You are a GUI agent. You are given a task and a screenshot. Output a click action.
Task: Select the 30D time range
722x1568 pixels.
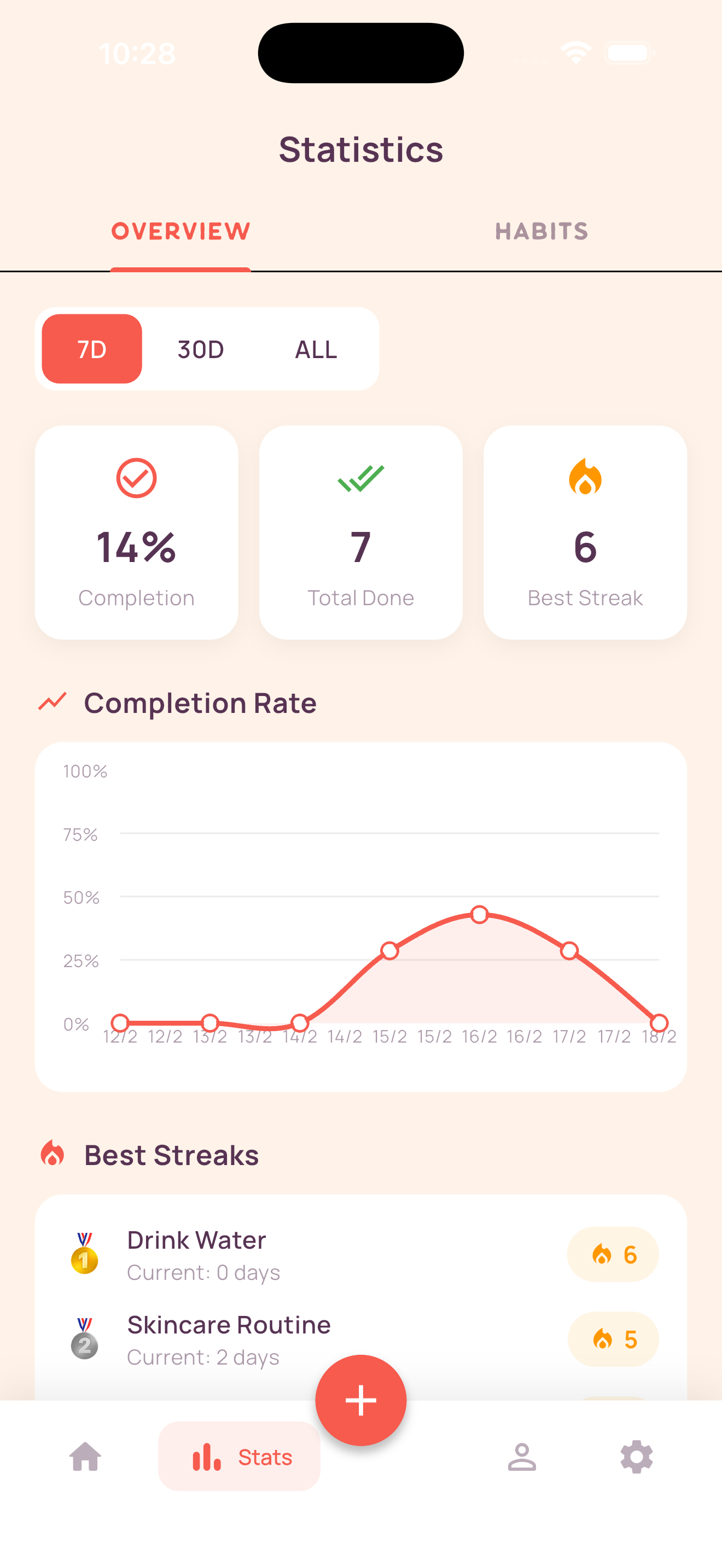[x=200, y=349]
